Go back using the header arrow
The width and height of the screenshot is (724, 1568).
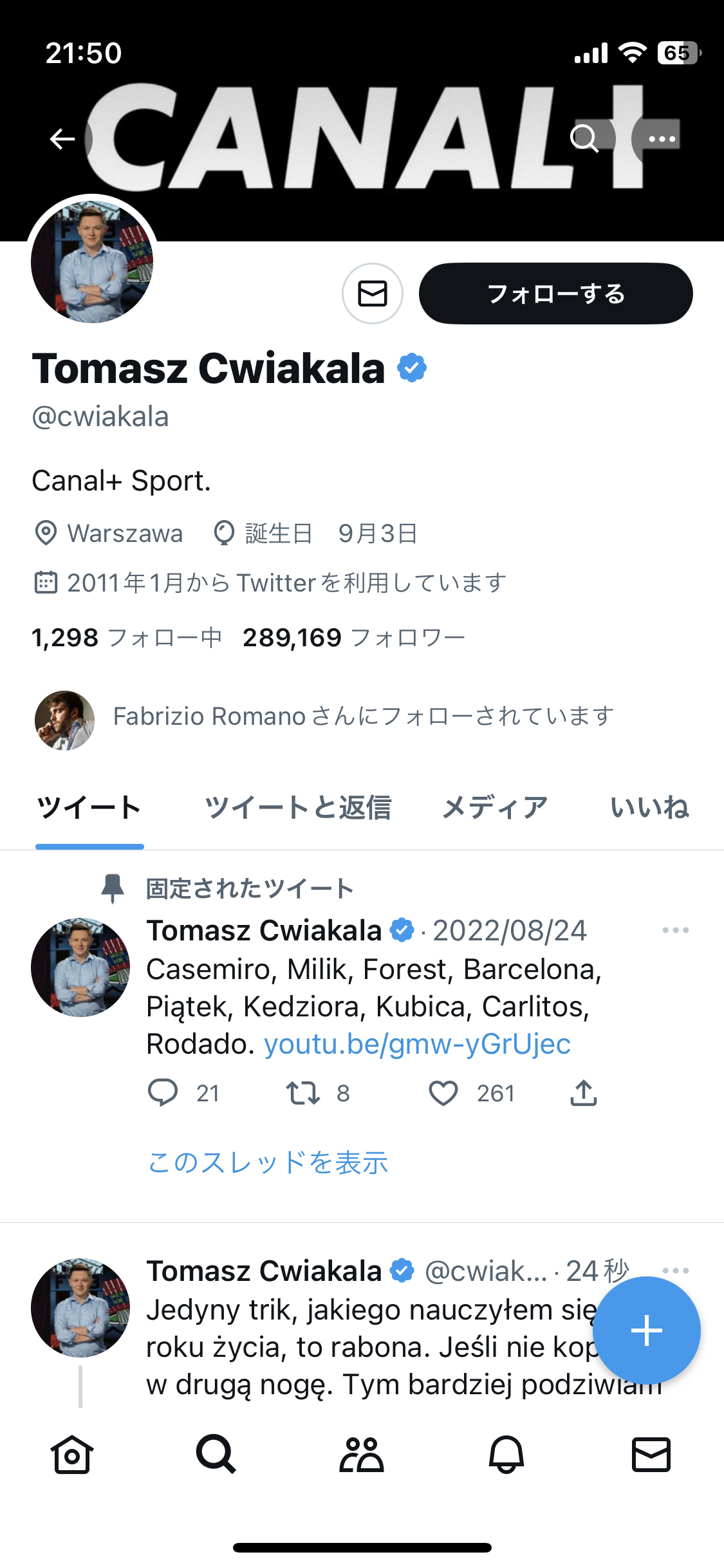coord(62,138)
